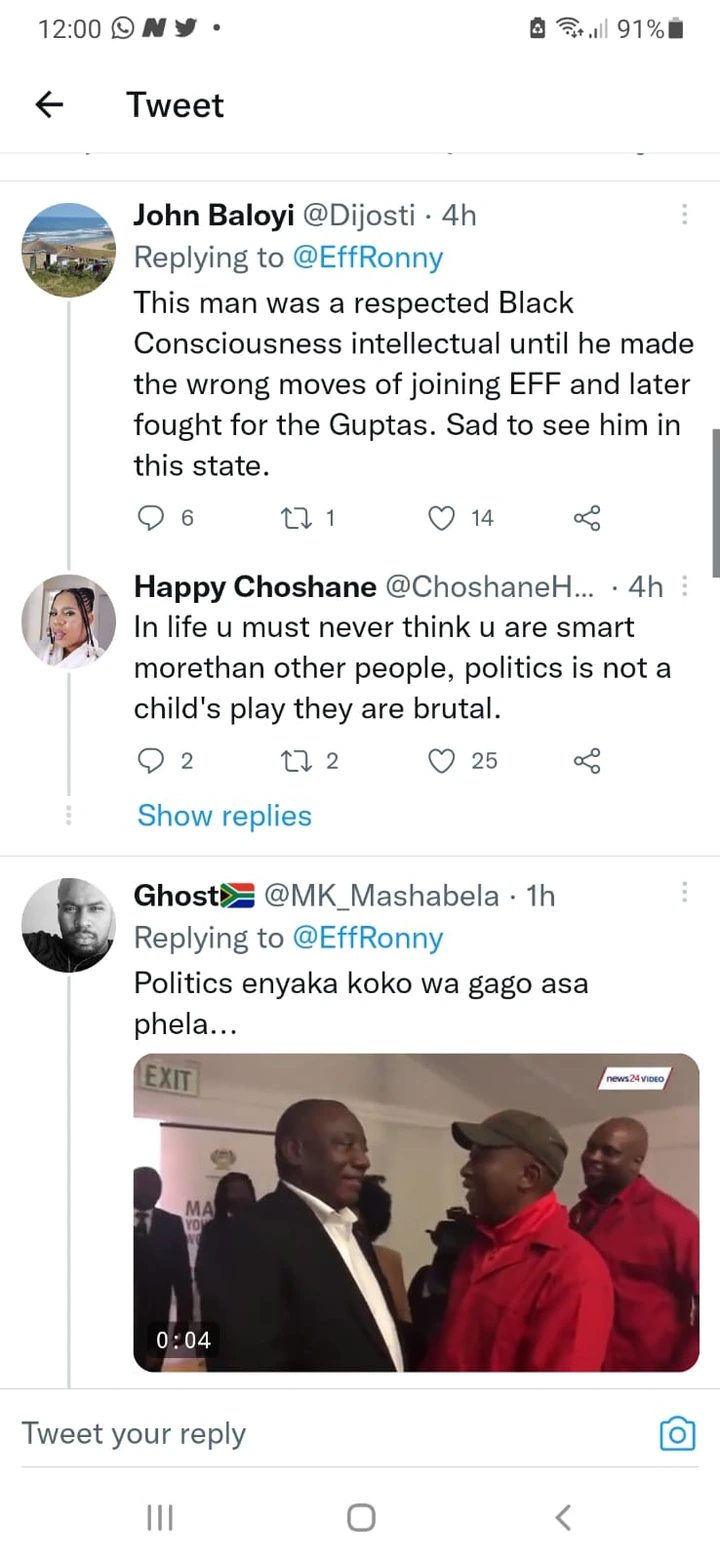720x1560 pixels.
Task: Play the video in Ghost's tweet
Action: [416, 1212]
